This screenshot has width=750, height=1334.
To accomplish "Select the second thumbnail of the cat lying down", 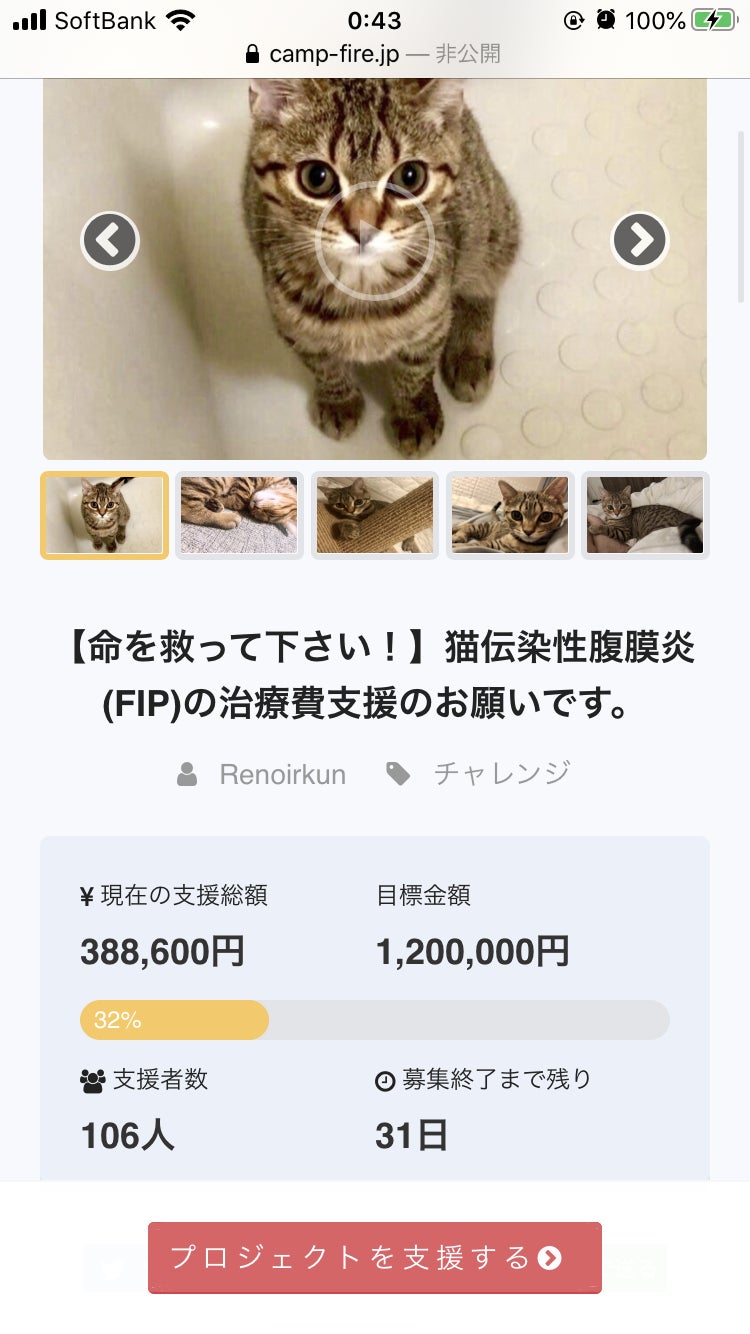I will tap(239, 515).
